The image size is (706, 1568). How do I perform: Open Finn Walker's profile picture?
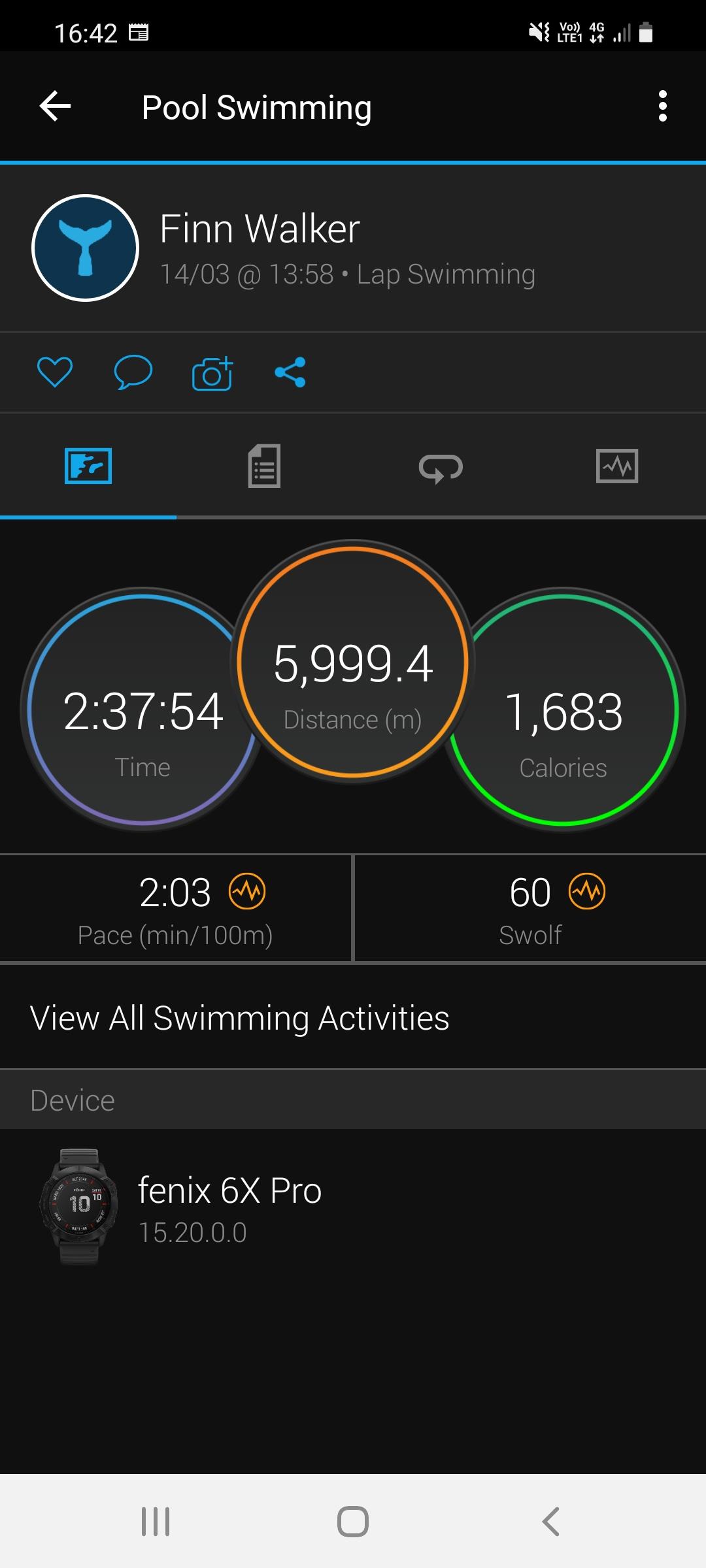86,248
